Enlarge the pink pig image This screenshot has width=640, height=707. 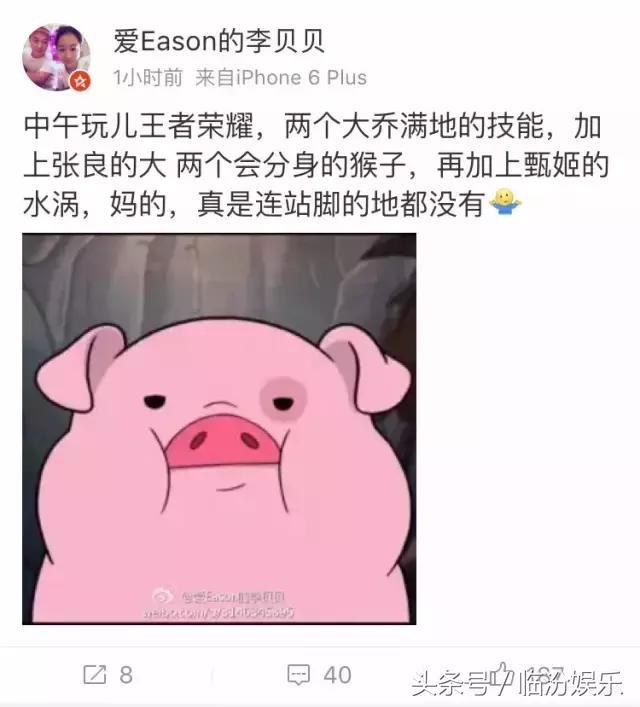click(219, 428)
